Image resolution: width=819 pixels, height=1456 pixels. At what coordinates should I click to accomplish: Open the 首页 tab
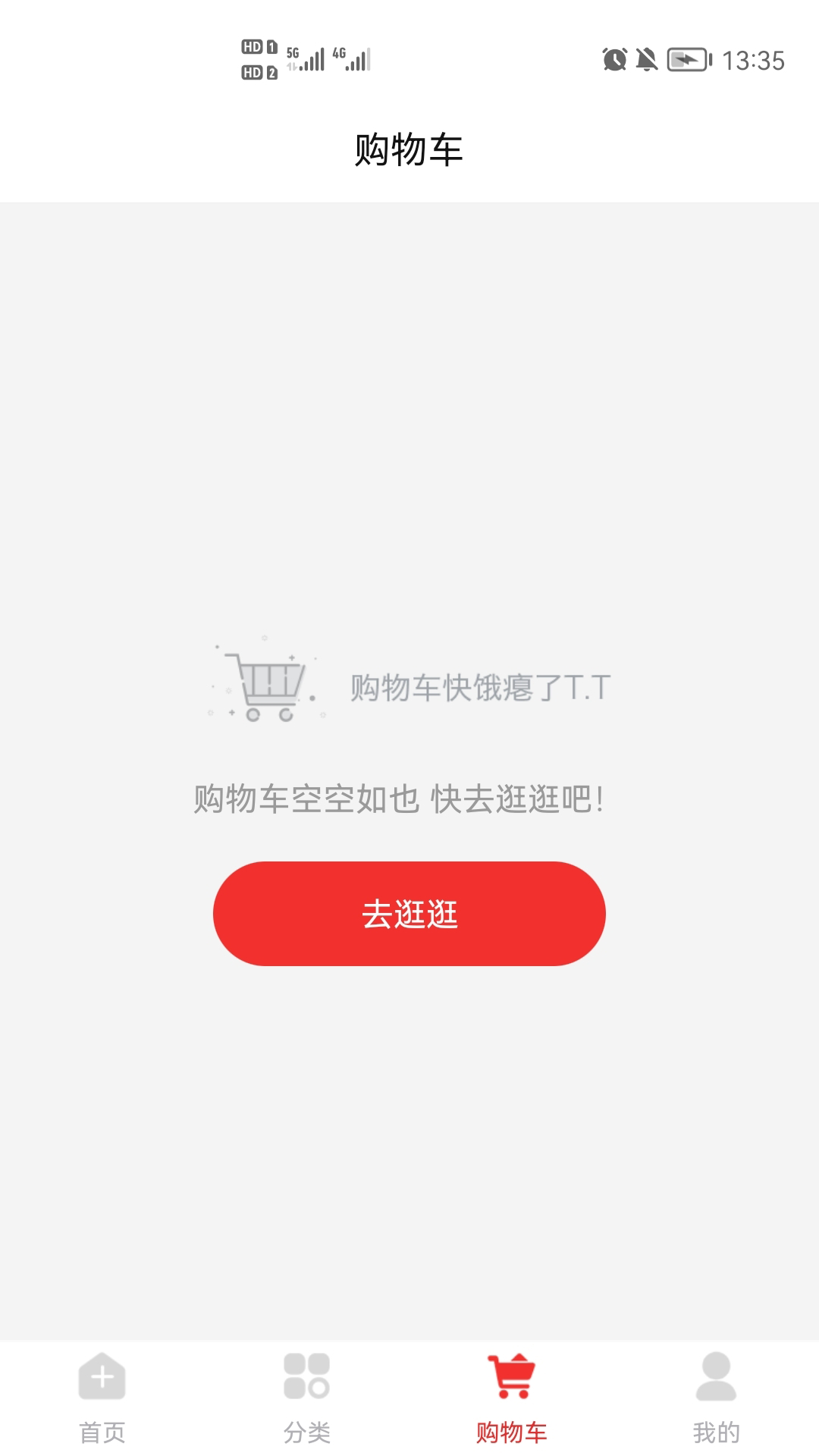(102, 1432)
